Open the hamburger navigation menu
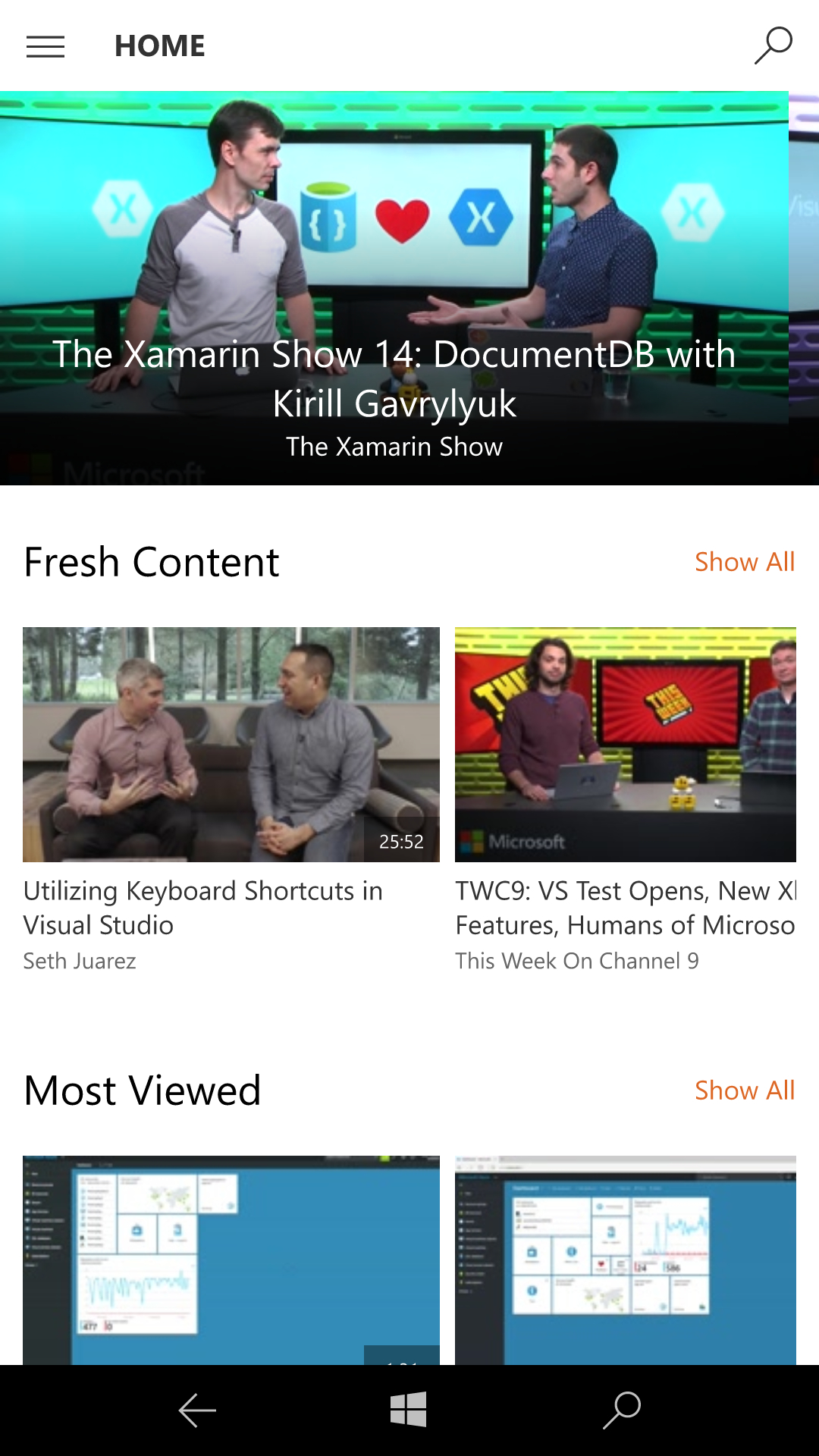 click(45, 46)
